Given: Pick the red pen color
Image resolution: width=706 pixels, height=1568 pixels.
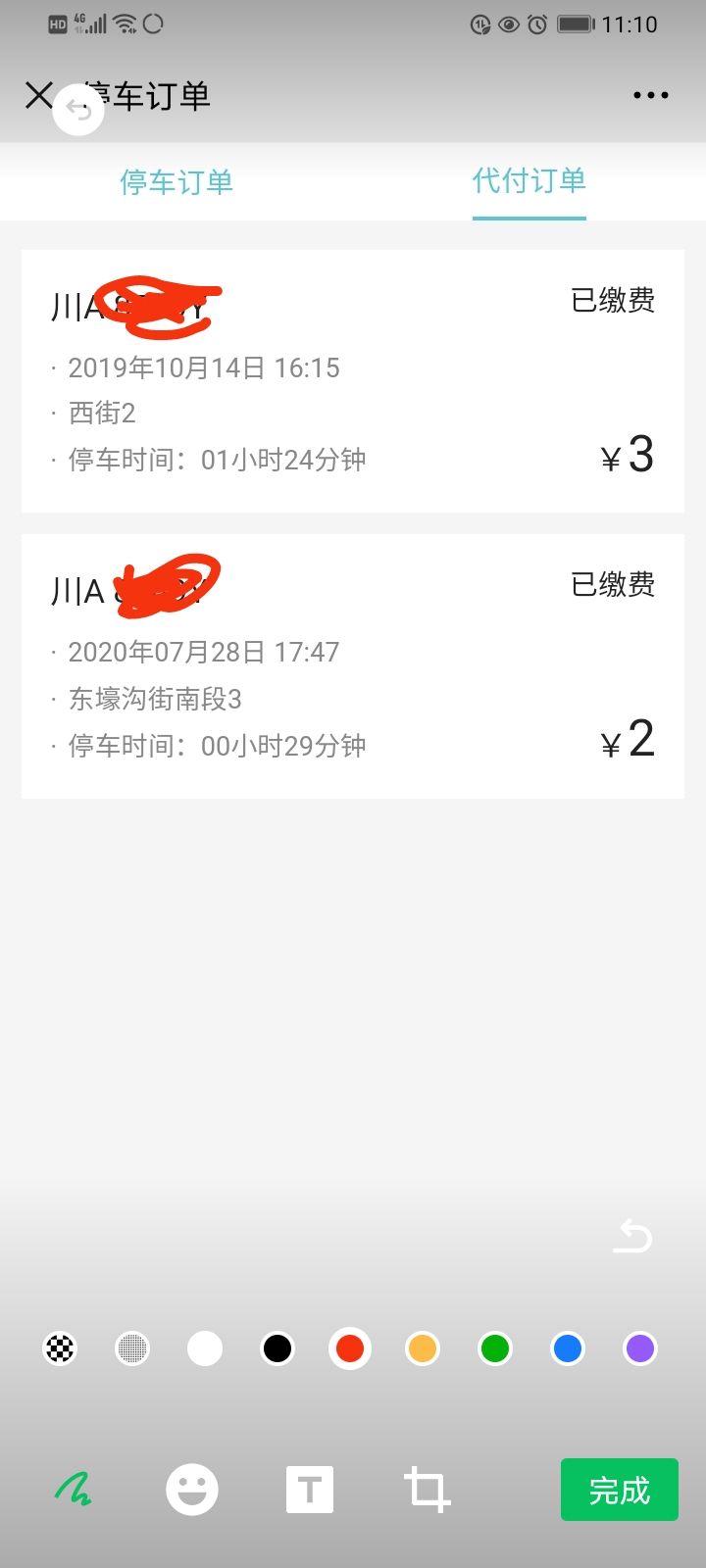Looking at the screenshot, I should pyautogui.click(x=350, y=1348).
